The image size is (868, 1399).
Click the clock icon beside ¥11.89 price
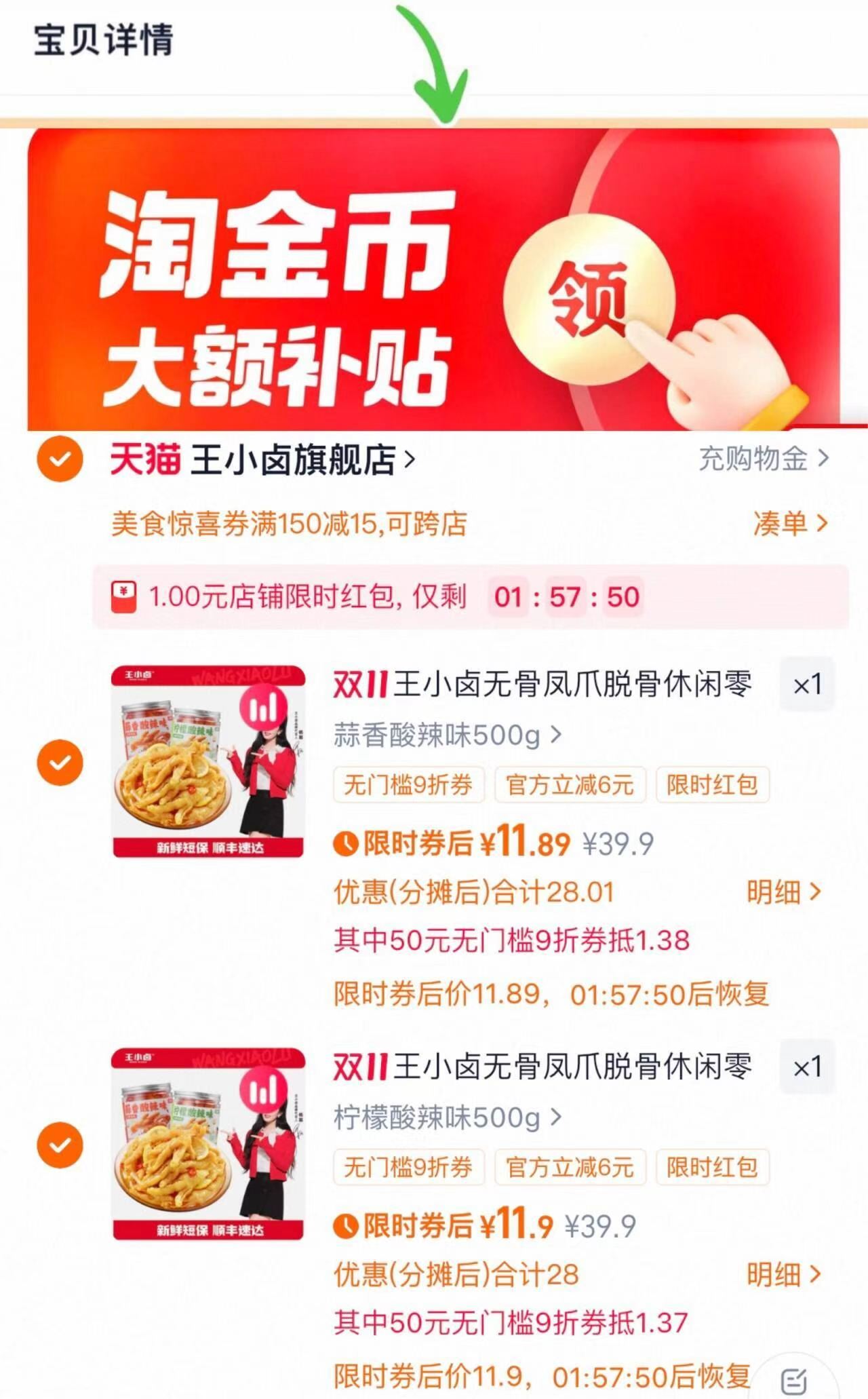pyautogui.click(x=344, y=842)
